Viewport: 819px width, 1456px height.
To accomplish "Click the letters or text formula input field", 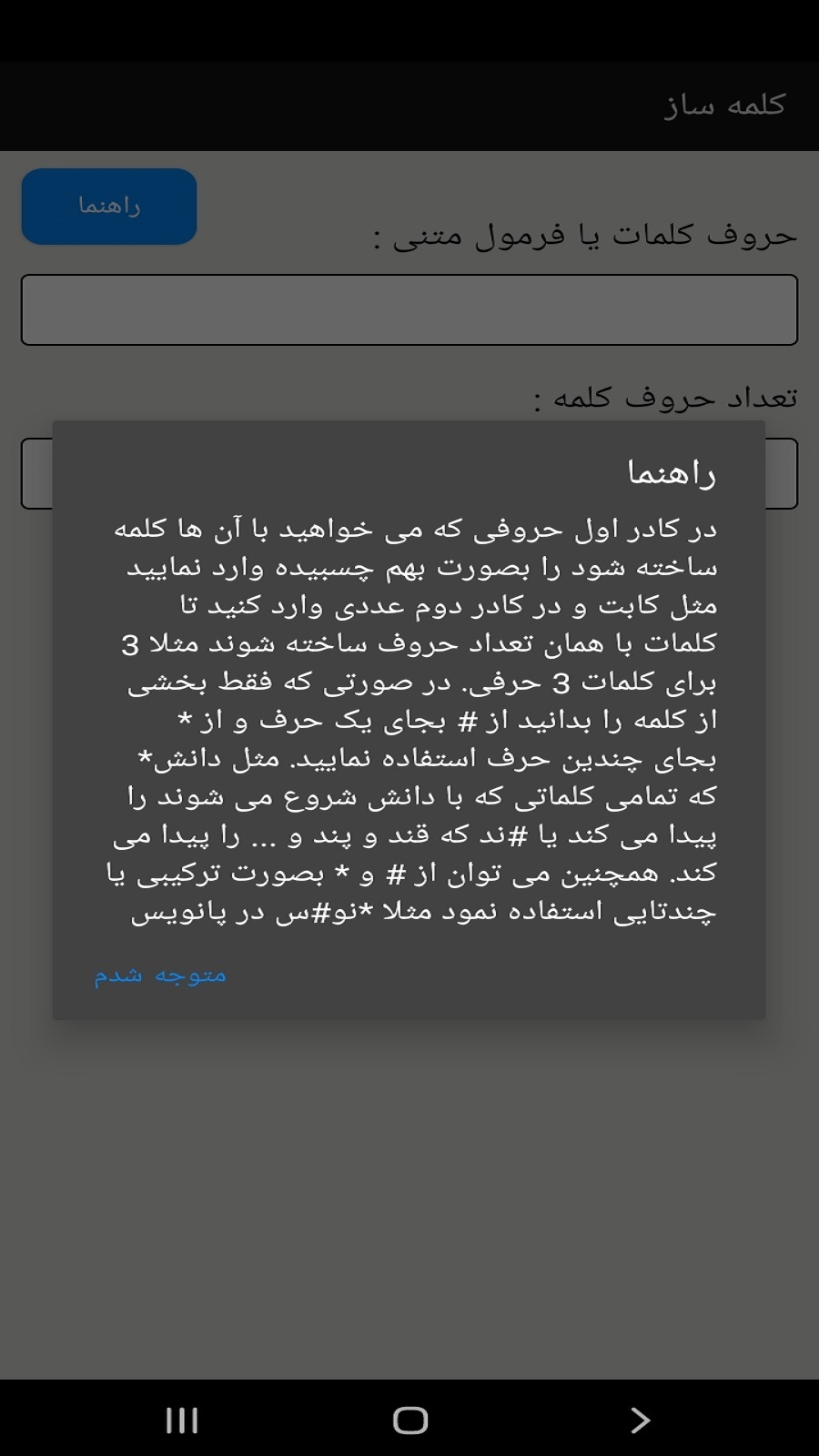I will tap(409, 309).
